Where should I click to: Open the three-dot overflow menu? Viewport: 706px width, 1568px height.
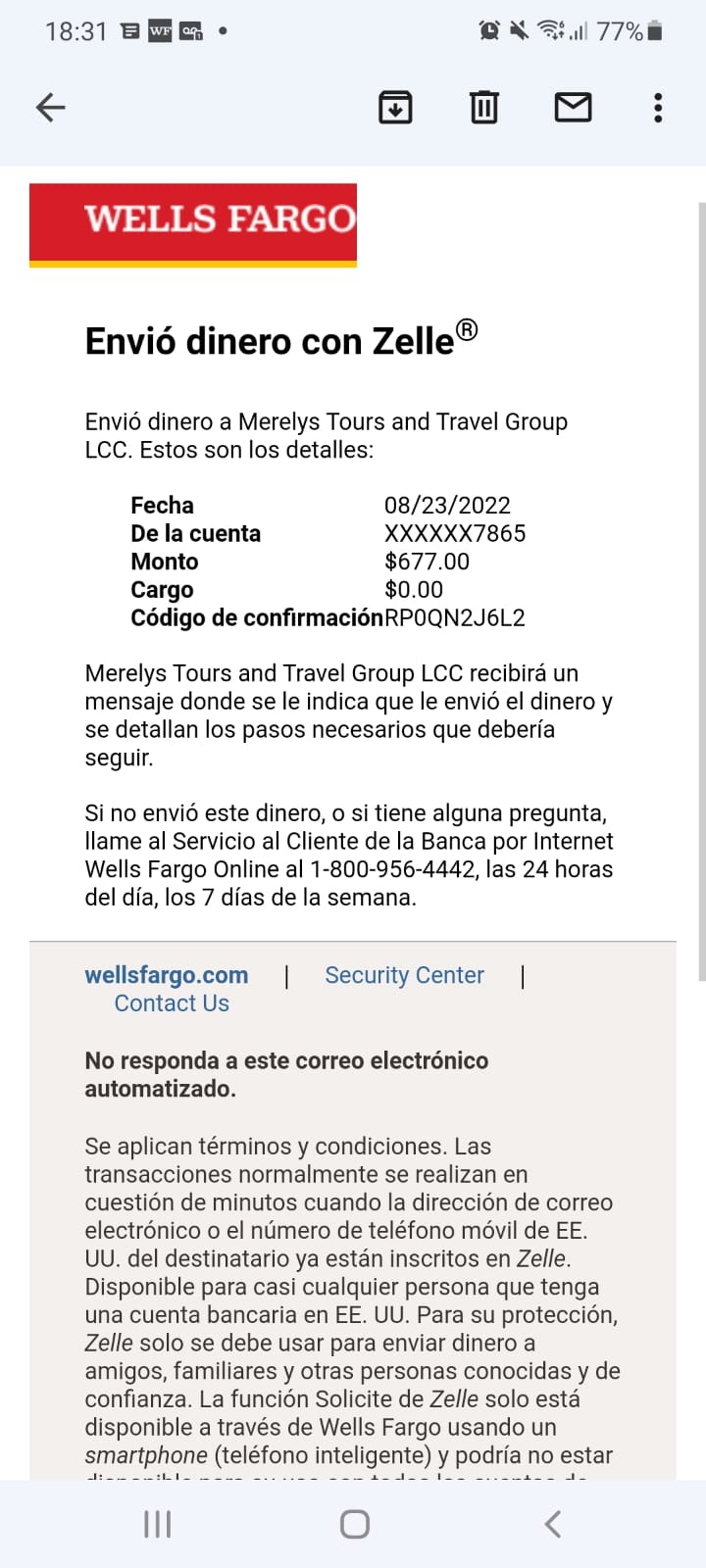658,107
